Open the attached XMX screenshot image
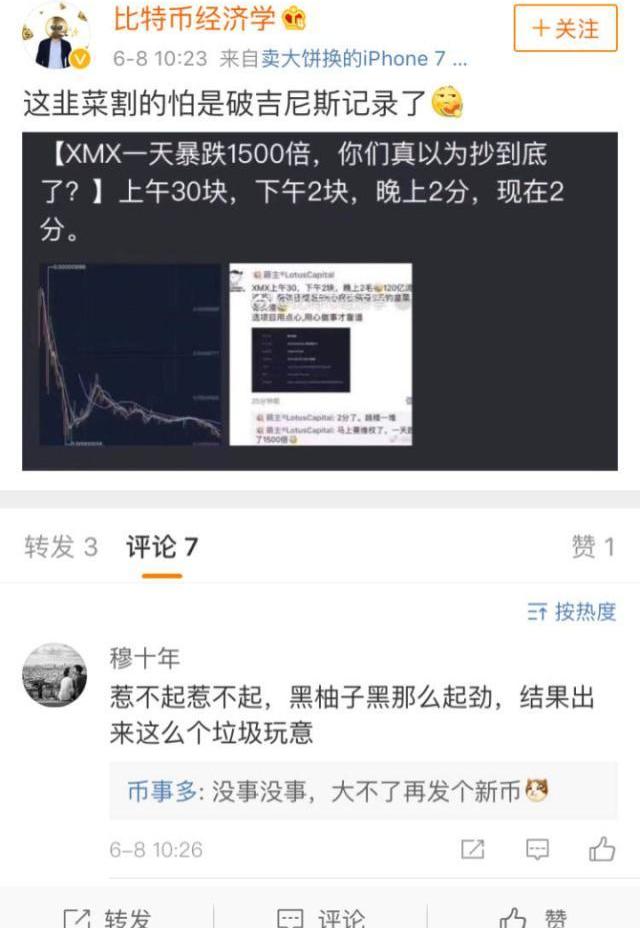Screen dimensions: 640x928 [320, 301]
